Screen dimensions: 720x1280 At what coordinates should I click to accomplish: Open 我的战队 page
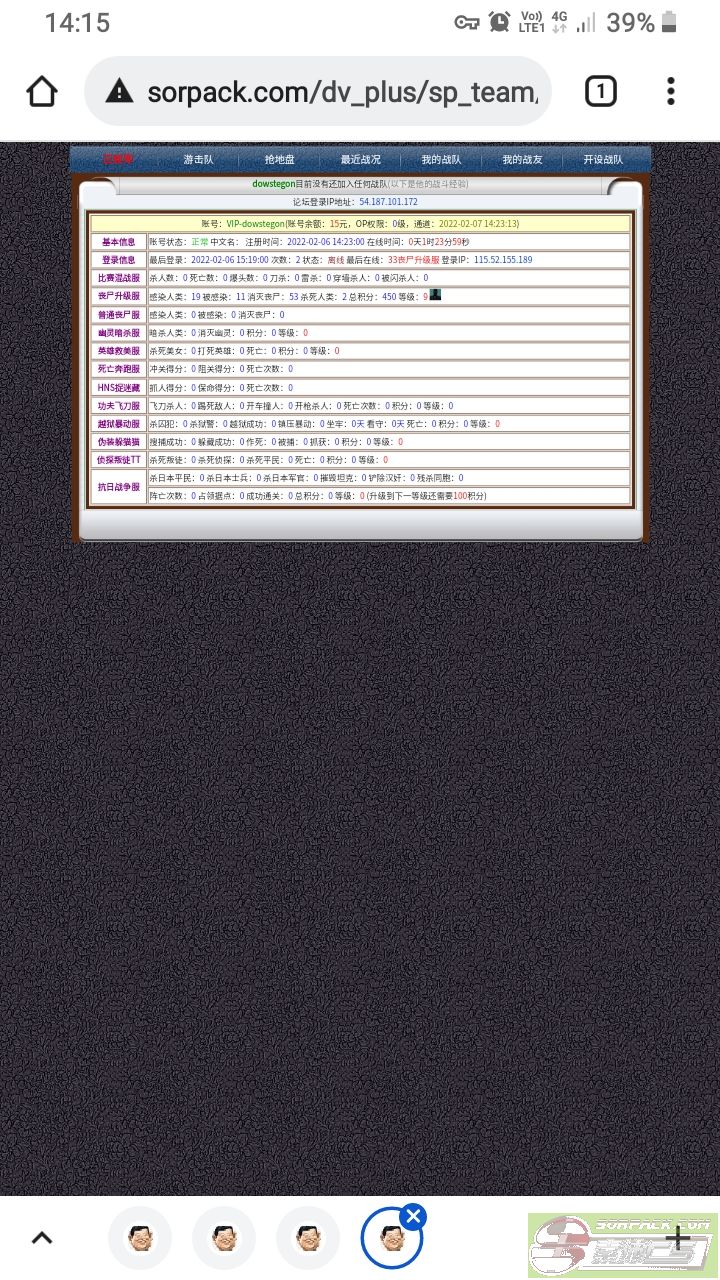click(441, 159)
